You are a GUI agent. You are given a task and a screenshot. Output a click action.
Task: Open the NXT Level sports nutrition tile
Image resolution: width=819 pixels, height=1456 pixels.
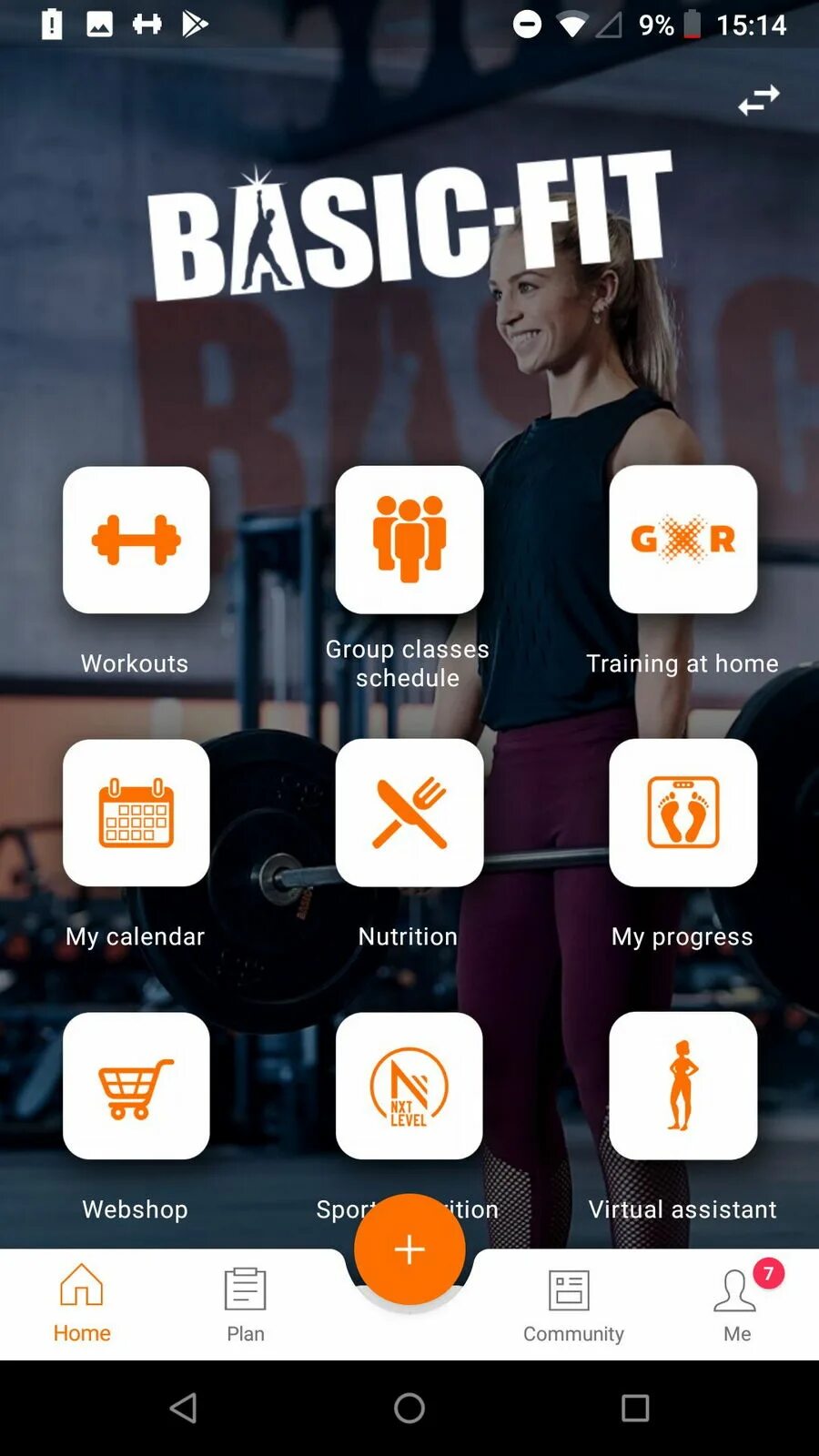click(x=409, y=1086)
